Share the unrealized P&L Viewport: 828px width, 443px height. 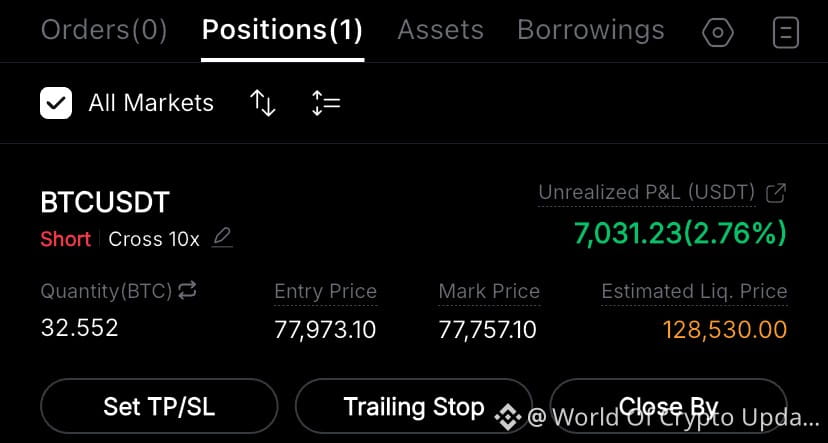coord(775,192)
